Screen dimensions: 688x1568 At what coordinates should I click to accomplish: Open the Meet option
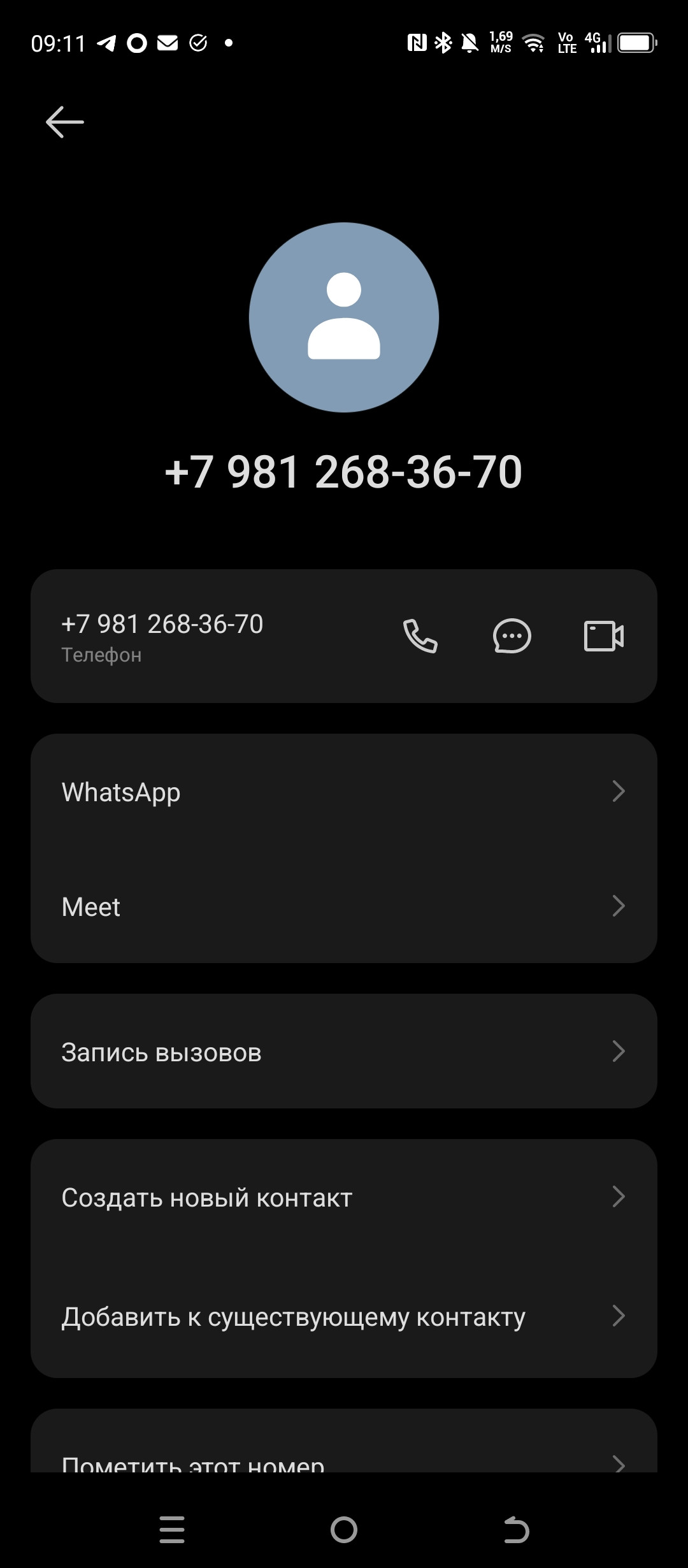coord(344,906)
